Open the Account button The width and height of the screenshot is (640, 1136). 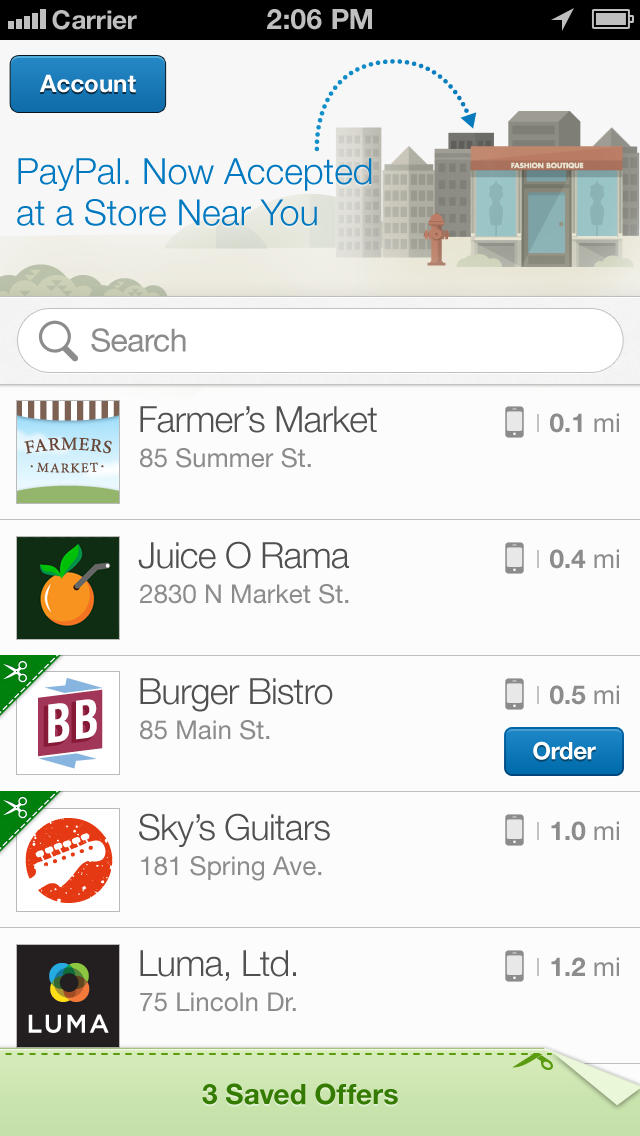(x=88, y=84)
